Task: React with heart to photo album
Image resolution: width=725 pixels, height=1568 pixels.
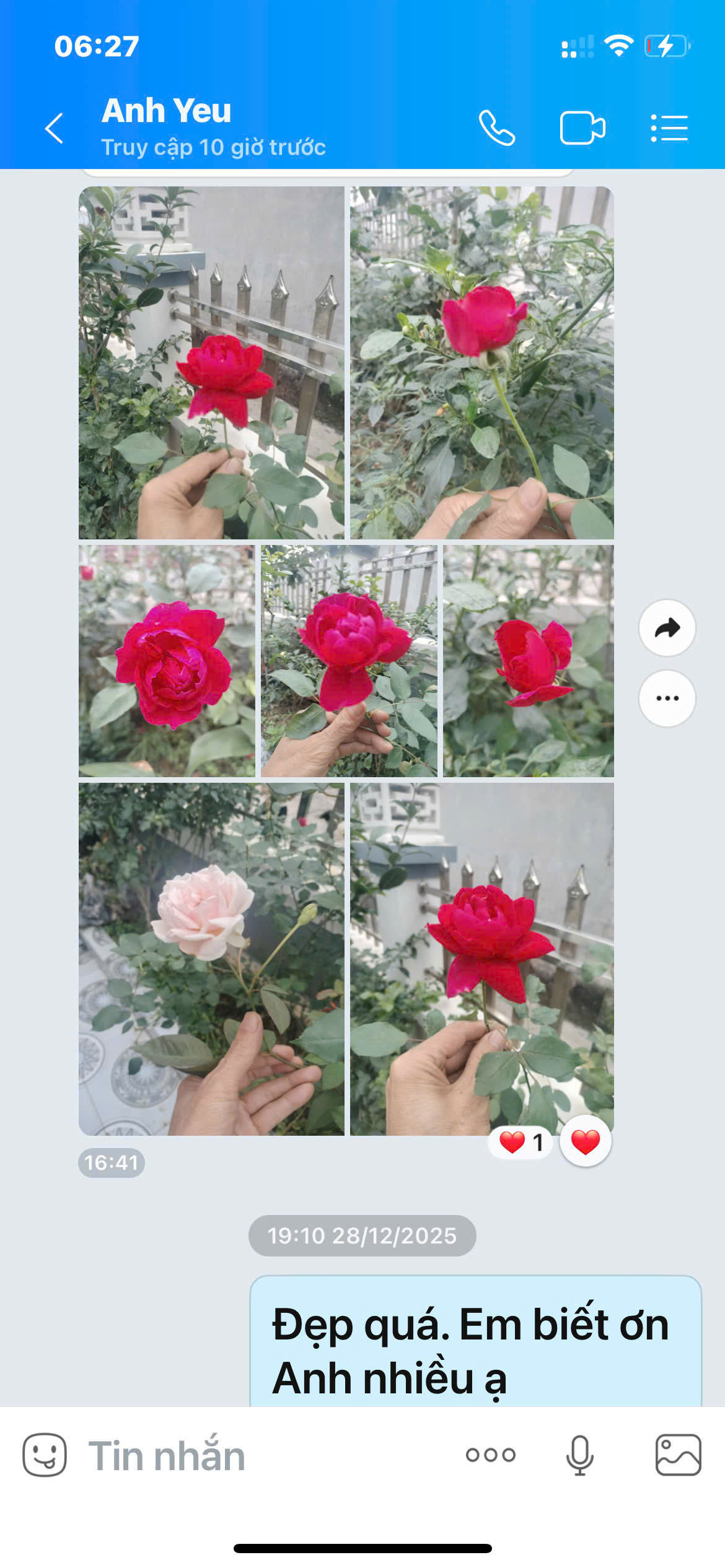Action: coord(585,1142)
